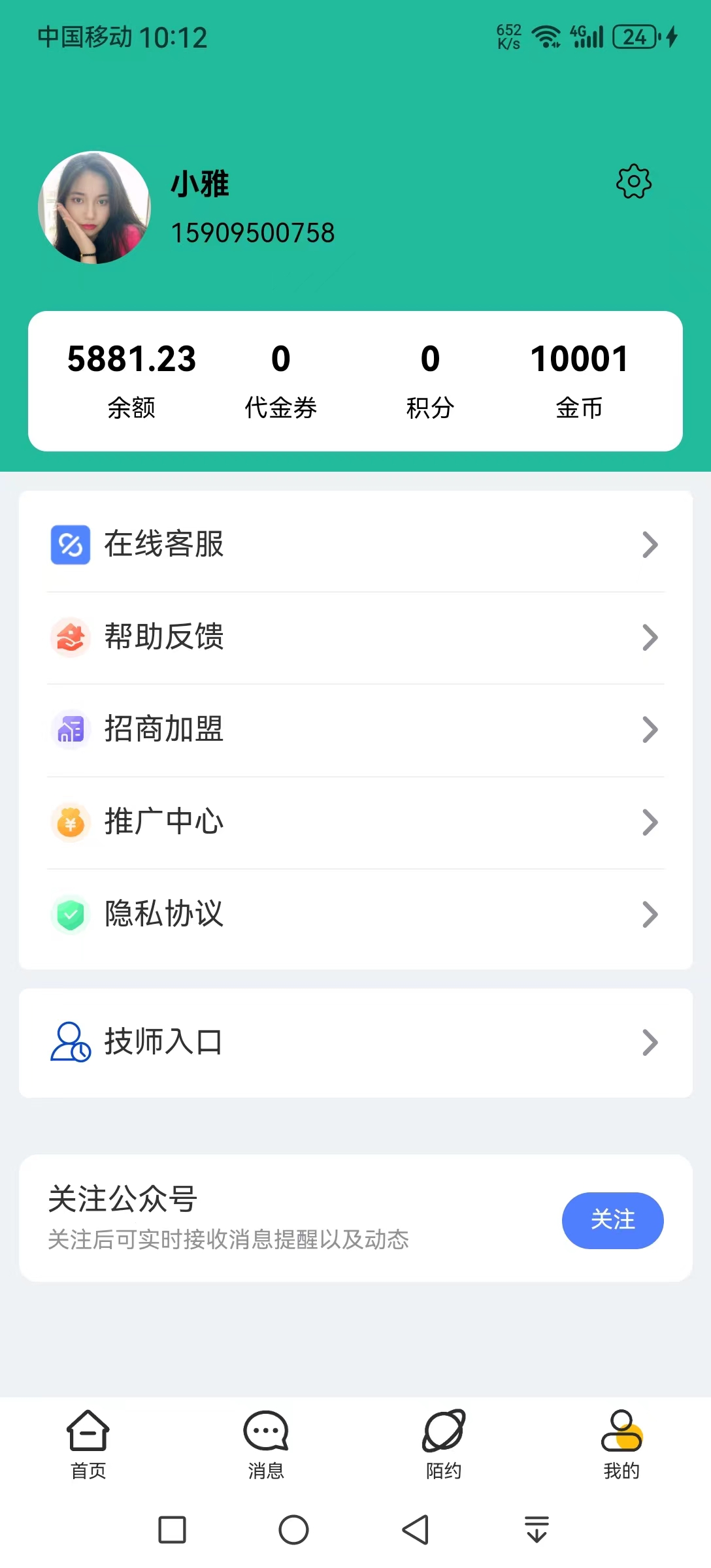Open the 代金券 vouchers section
Image resolution: width=711 pixels, height=1568 pixels.
click(280, 380)
